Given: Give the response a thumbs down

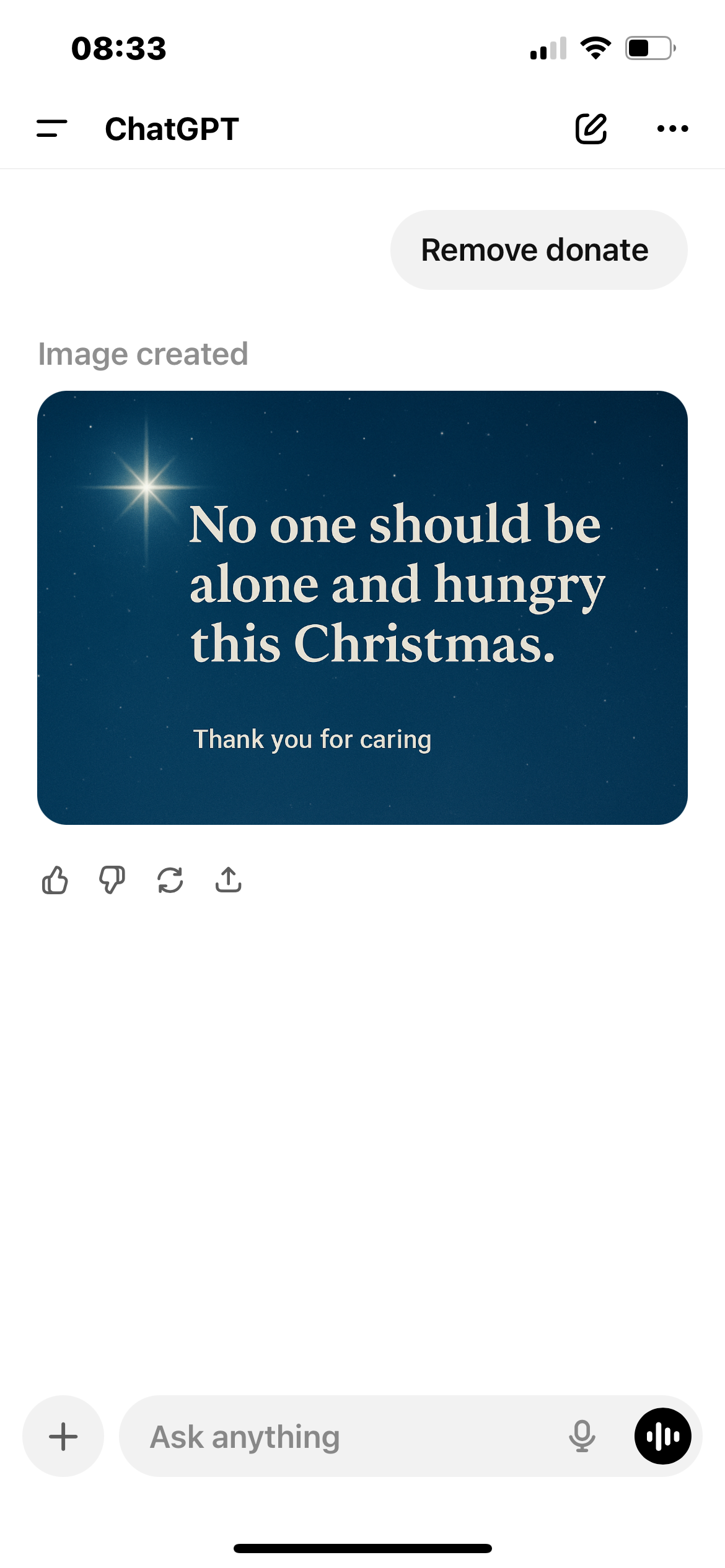Looking at the screenshot, I should tap(112, 880).
